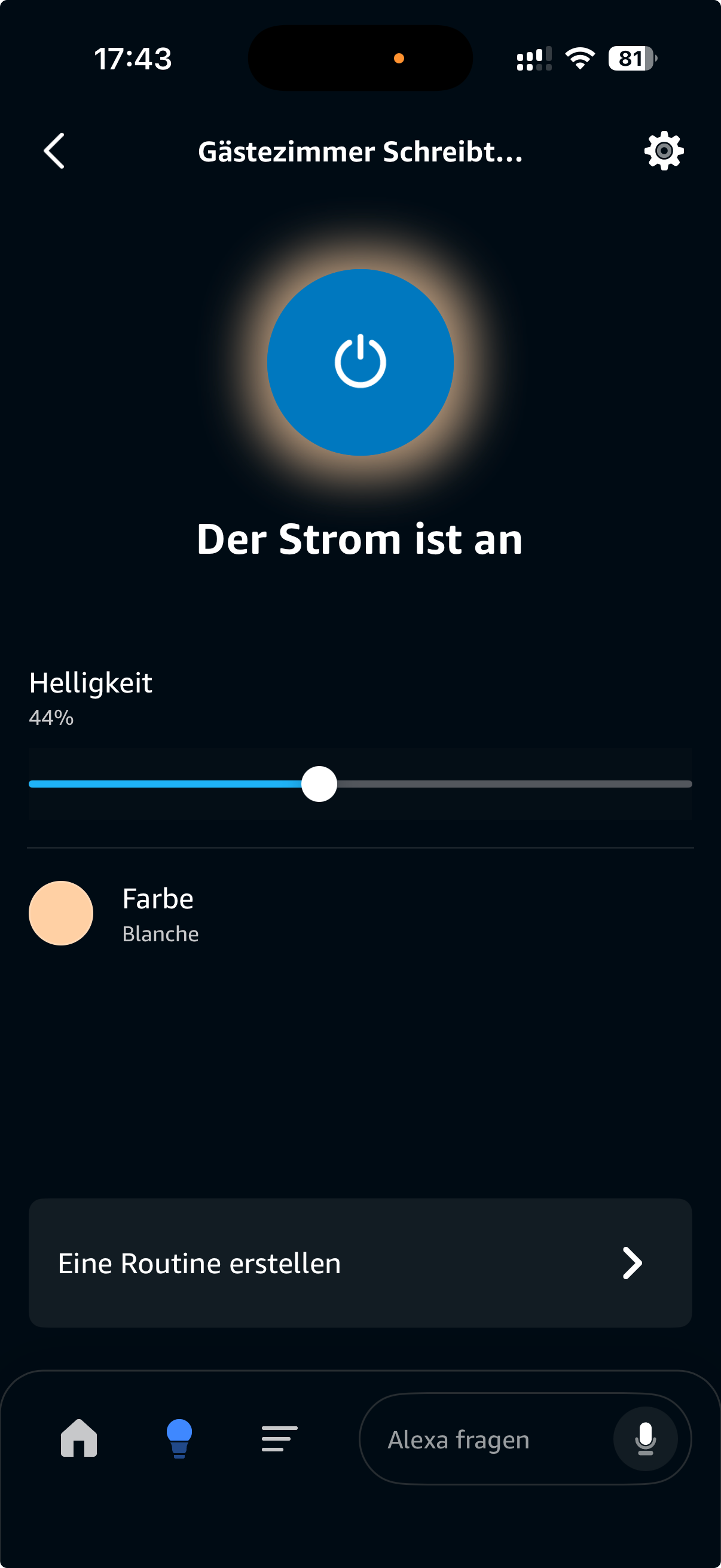
Task: Open Eine Routine erstellen
Action: tap(360, 1263)
